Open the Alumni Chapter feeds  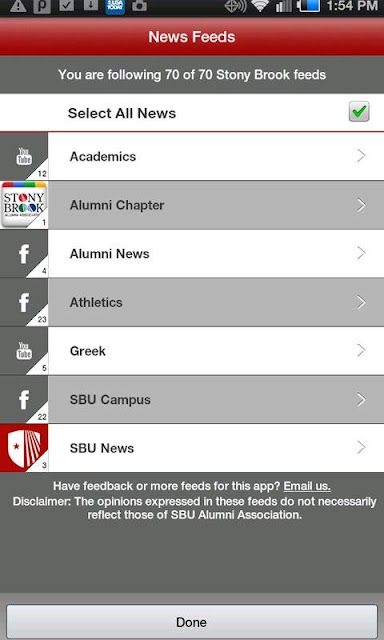click(x=192, y=205)
